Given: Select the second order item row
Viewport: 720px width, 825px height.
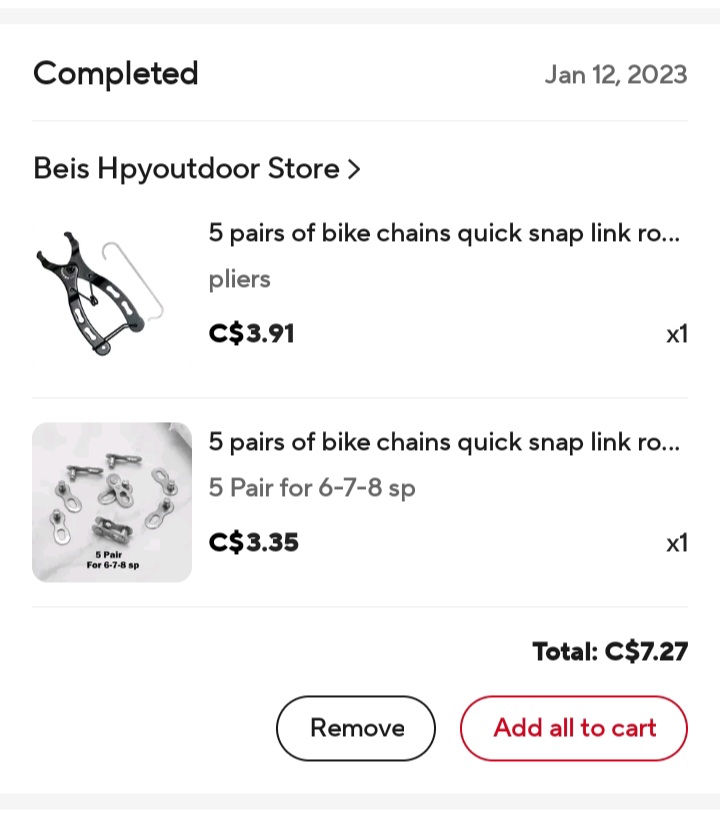Looking at the screenshot, I should tap(360, 495).
